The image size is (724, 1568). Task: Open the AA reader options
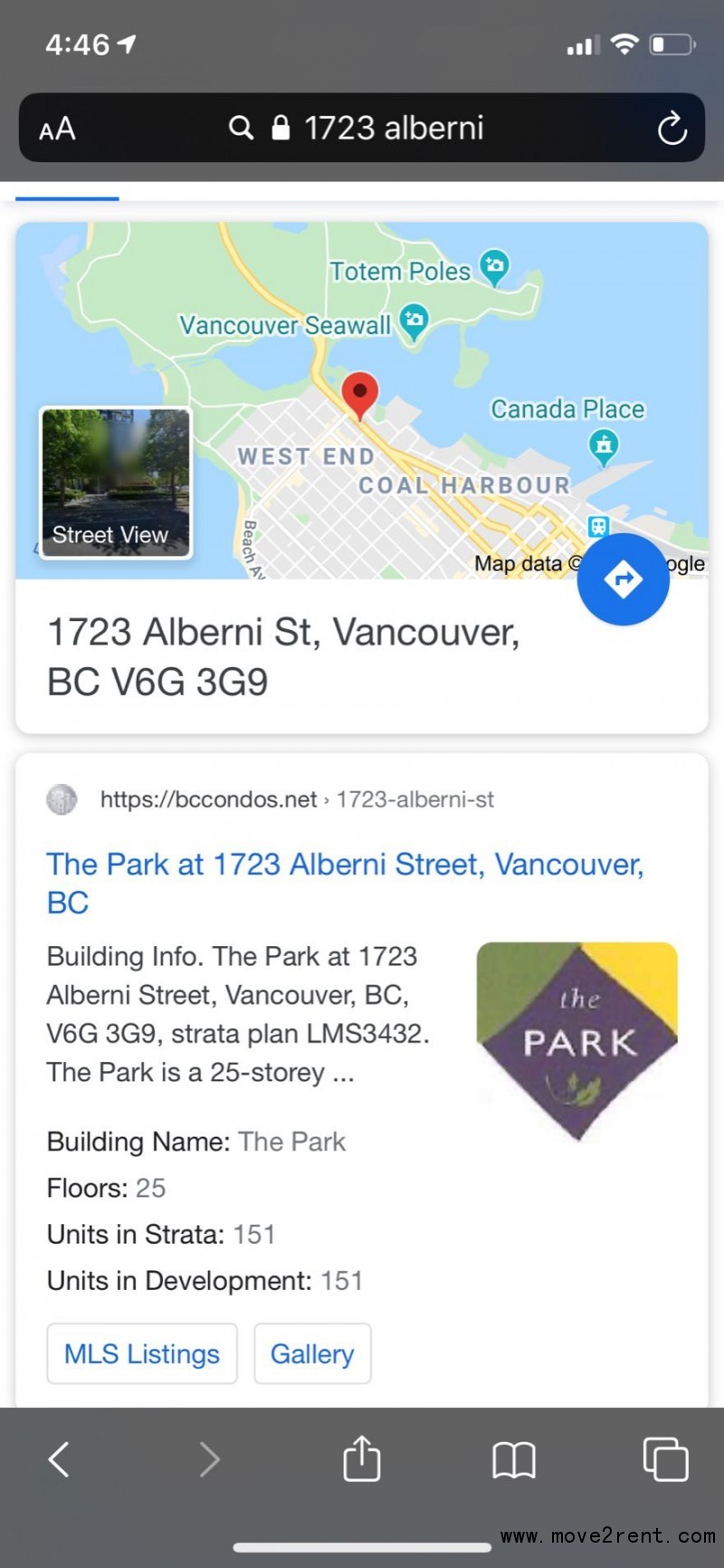[57, 129]
